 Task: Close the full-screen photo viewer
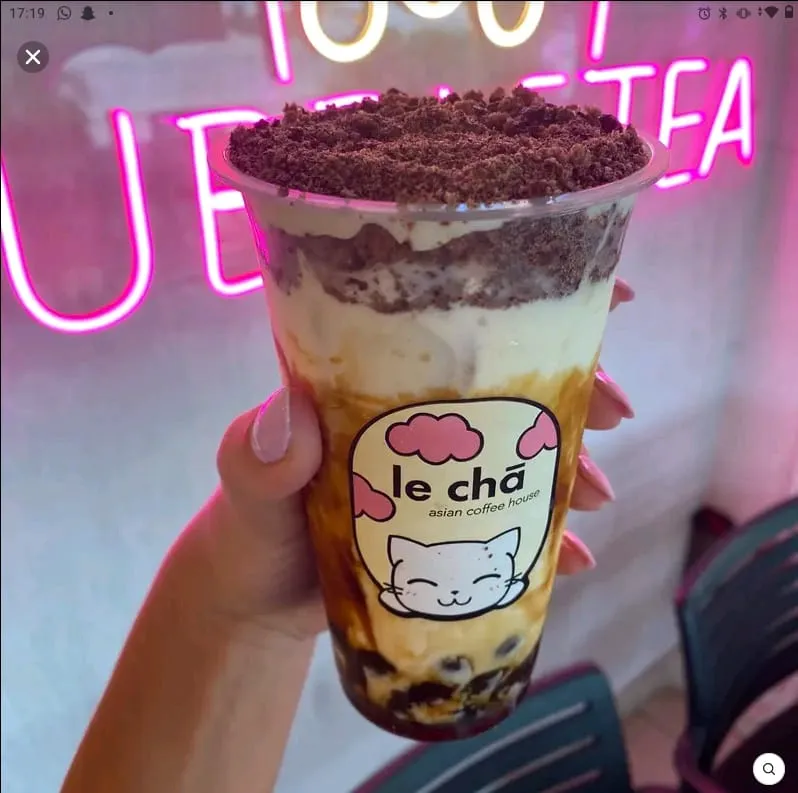(x=33, y=57)
